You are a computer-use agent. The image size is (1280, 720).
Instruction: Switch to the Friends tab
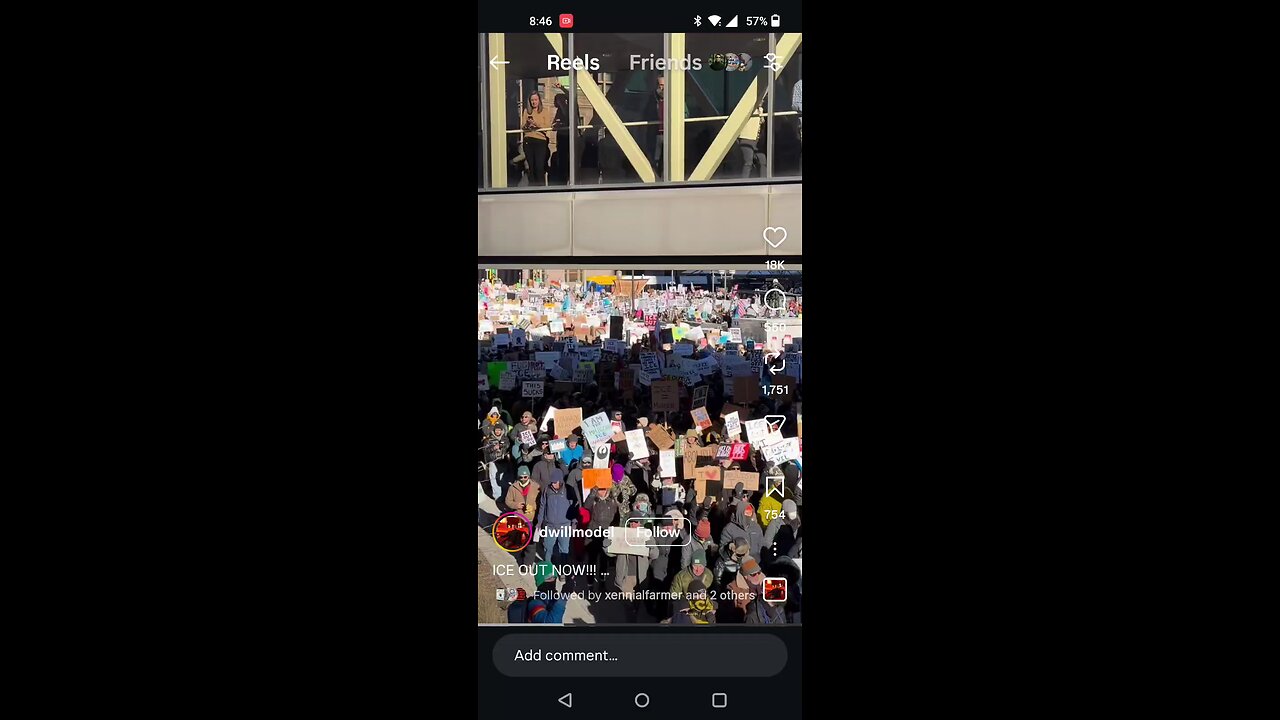665,63
